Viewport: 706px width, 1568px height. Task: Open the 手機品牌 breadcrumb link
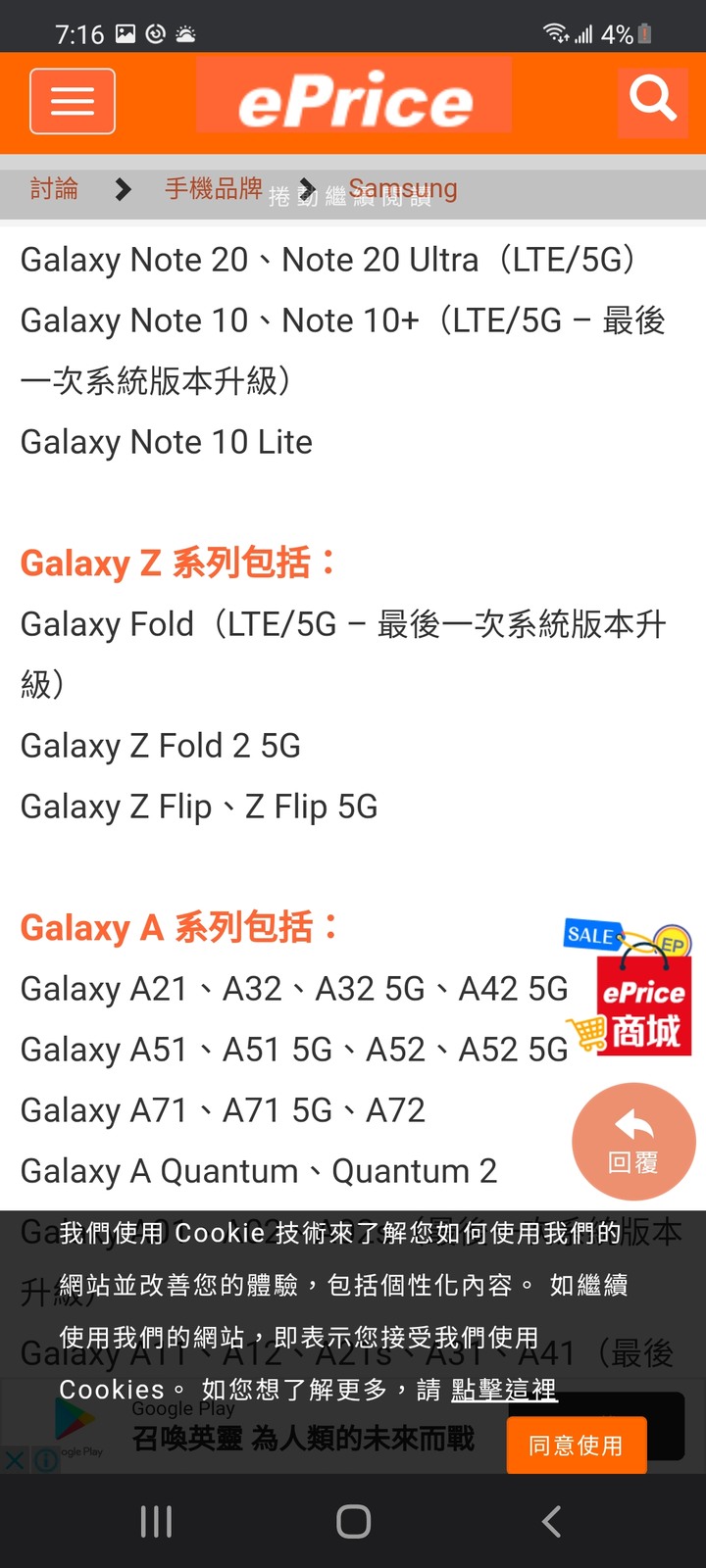point(213,188)
